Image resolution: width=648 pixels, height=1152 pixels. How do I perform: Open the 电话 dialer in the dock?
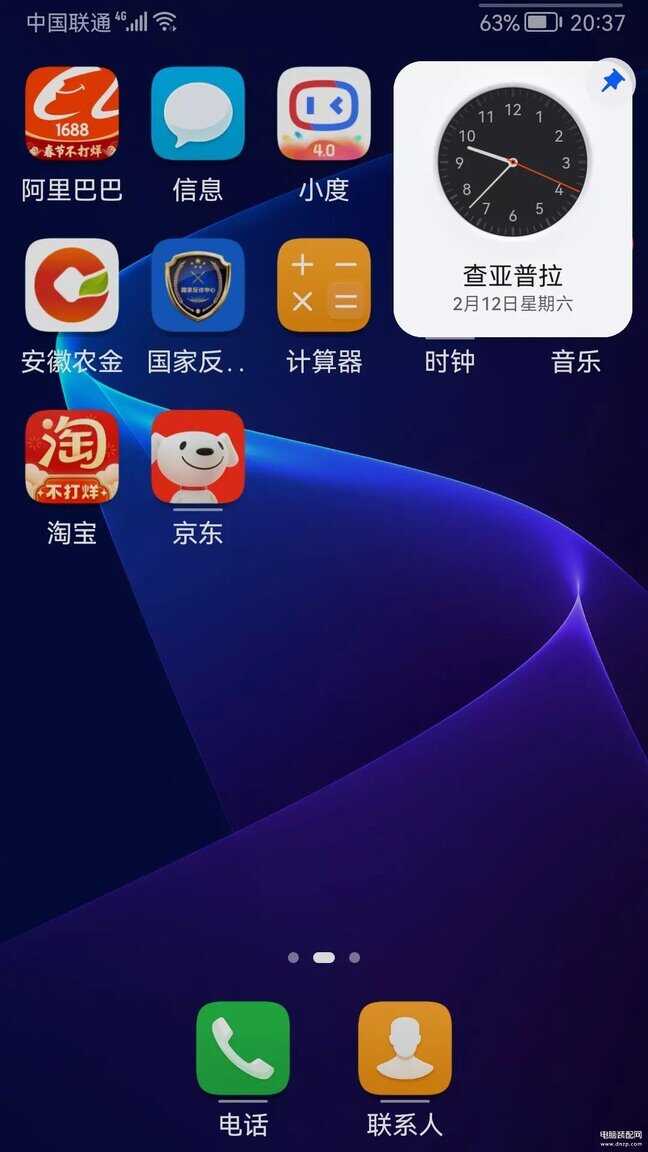click(x=243, y=1048)
